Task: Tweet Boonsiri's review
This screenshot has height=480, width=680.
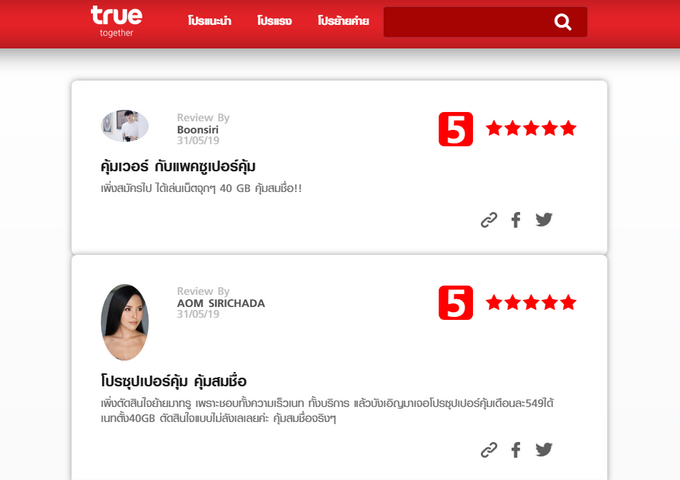Action: [544, 220]
